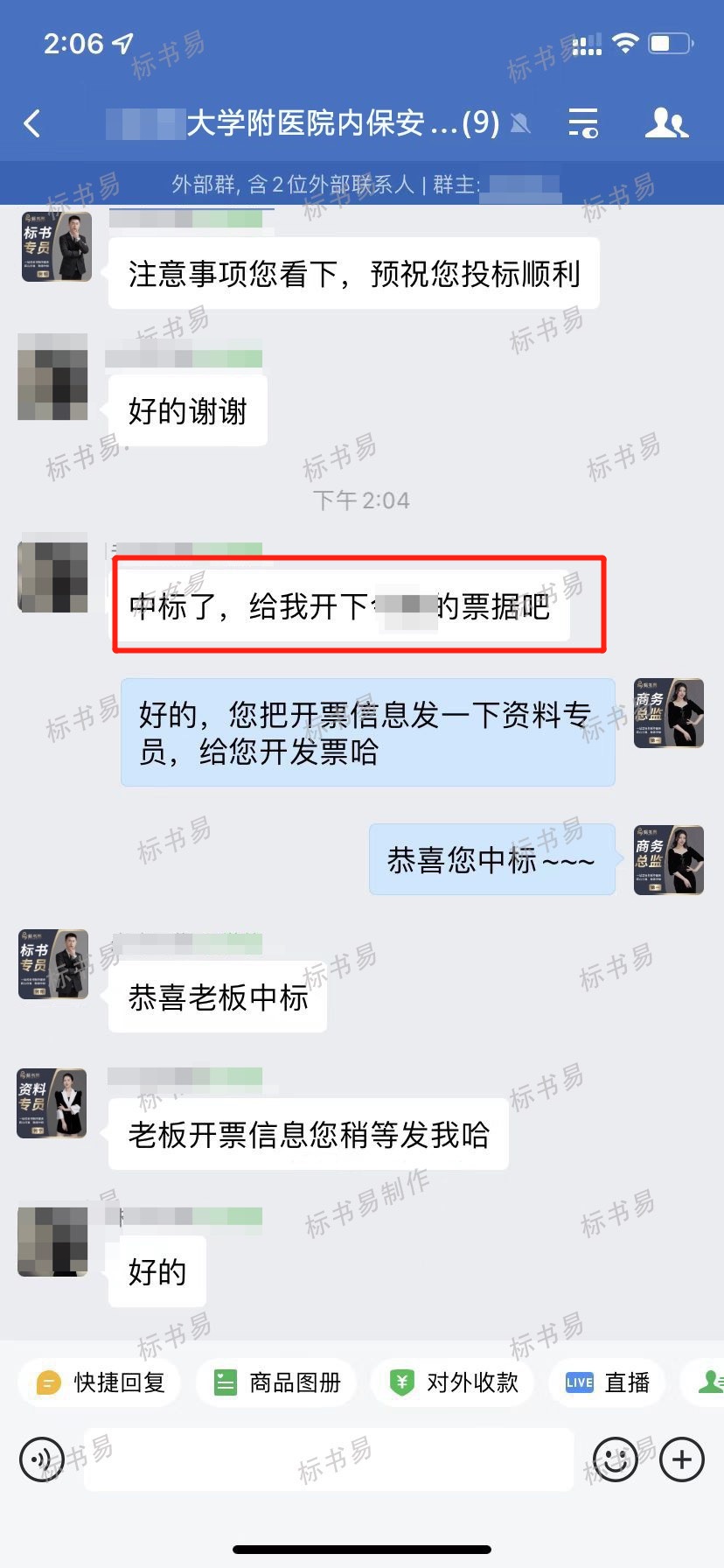Select 对外收款 payment collection

pos(454,1382)
